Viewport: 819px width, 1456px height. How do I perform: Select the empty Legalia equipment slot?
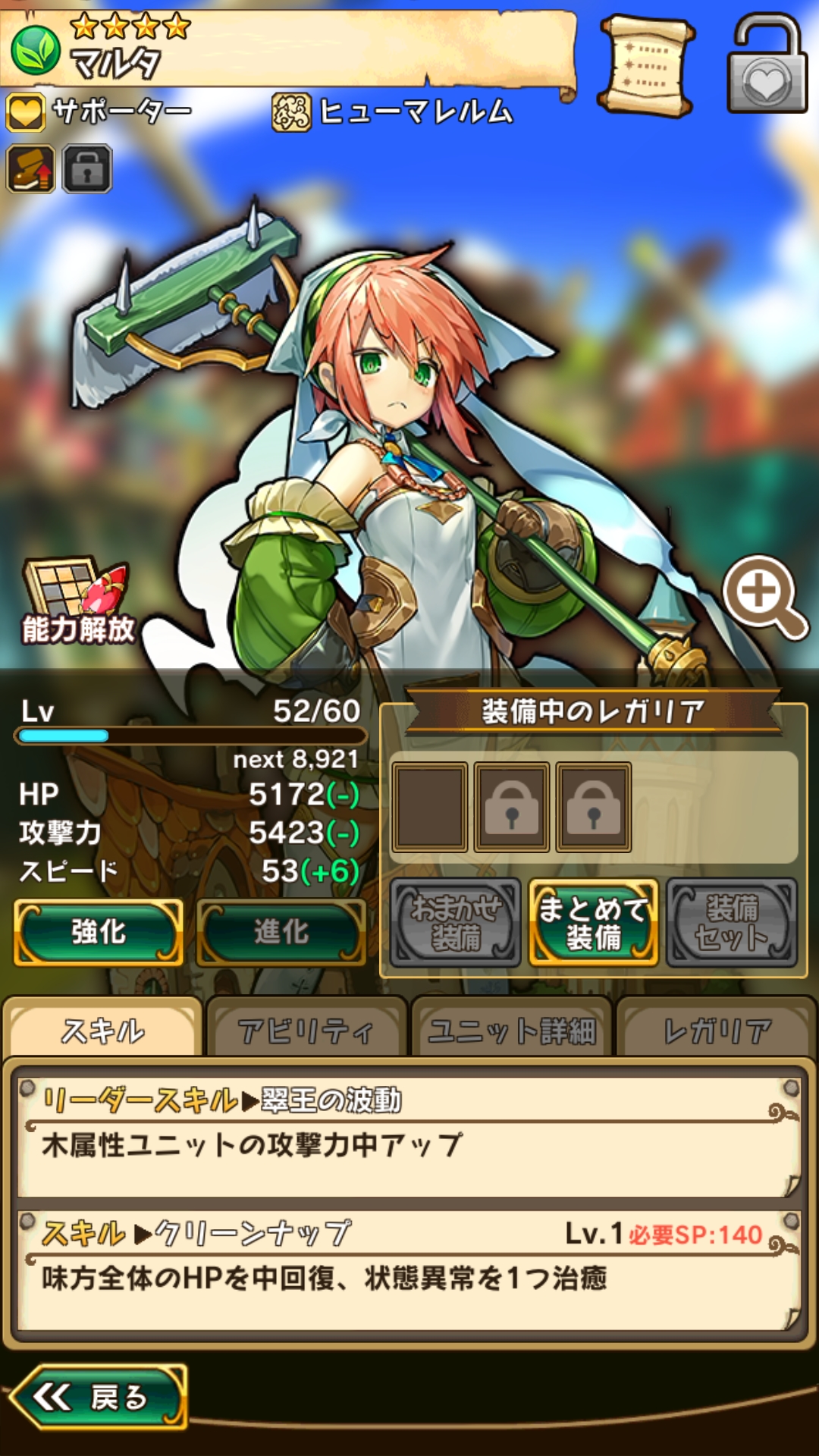pos(429,807)
